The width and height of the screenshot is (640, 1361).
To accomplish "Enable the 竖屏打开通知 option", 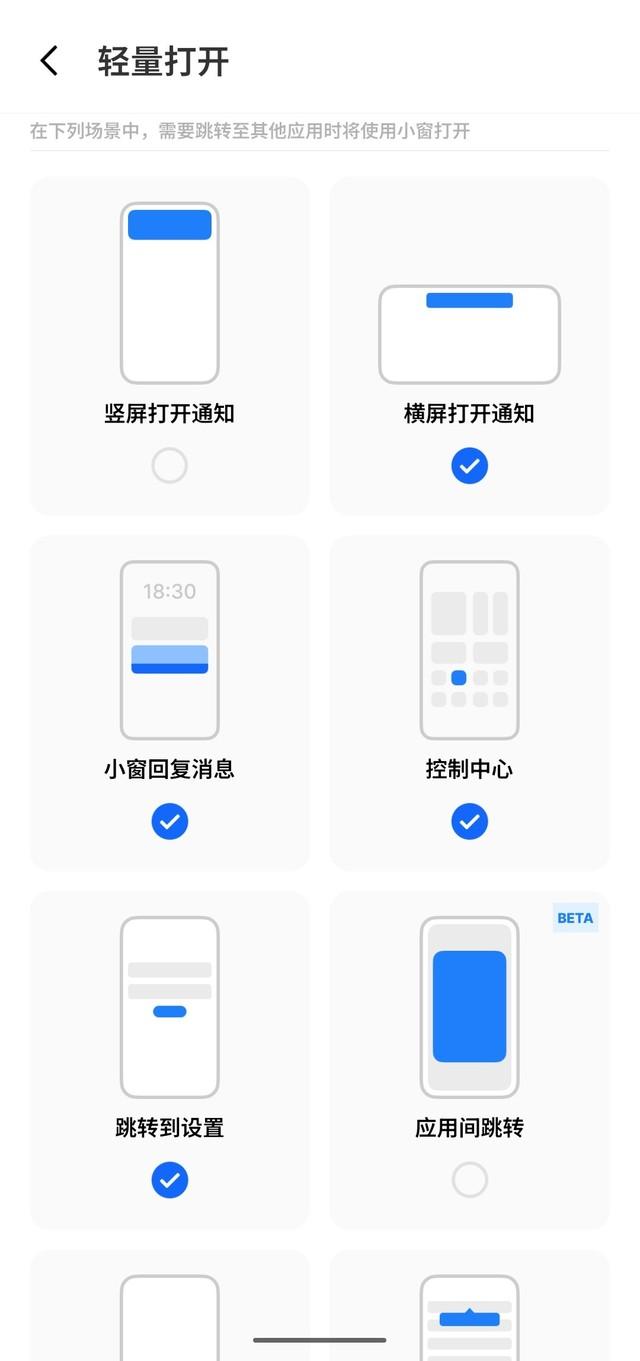I will (169, 465).
